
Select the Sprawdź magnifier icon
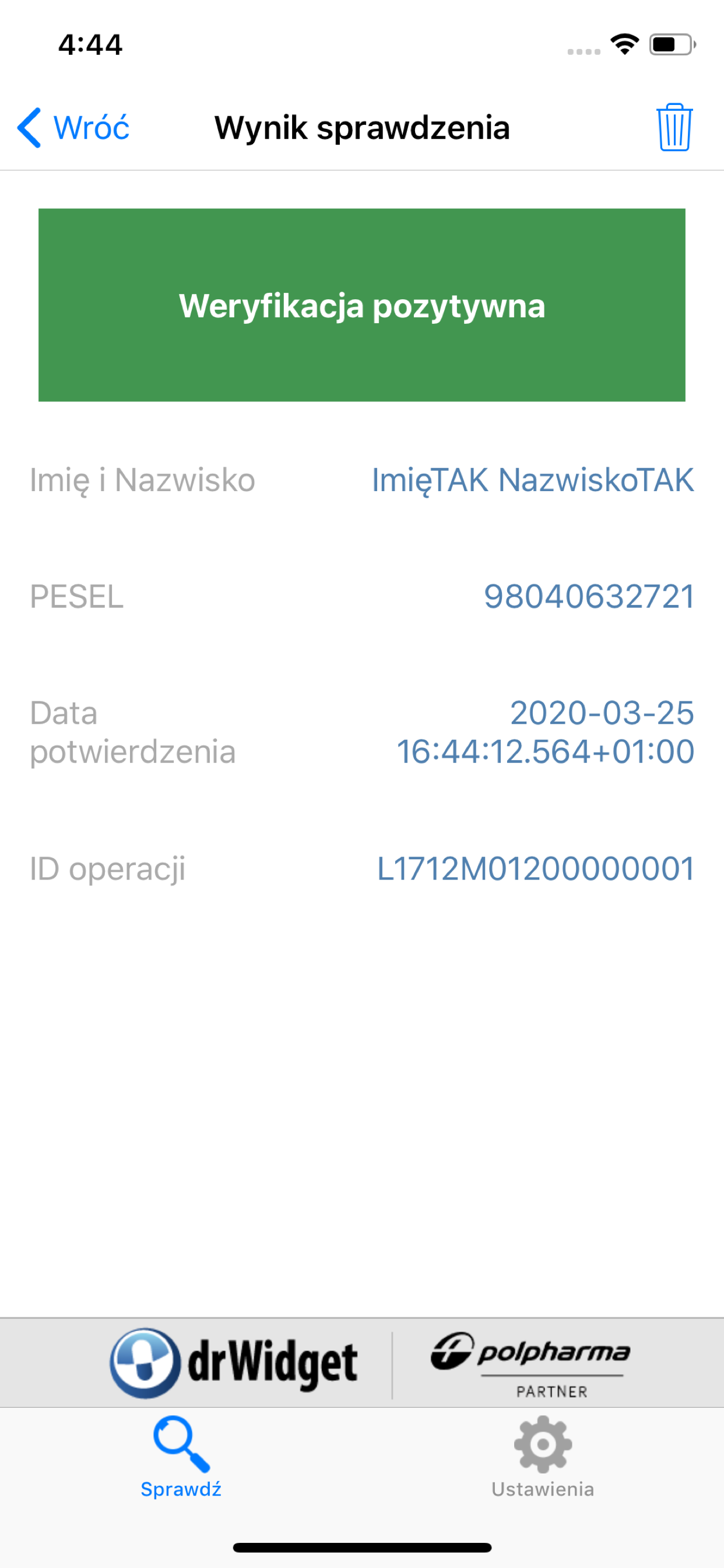(180, 1443)
